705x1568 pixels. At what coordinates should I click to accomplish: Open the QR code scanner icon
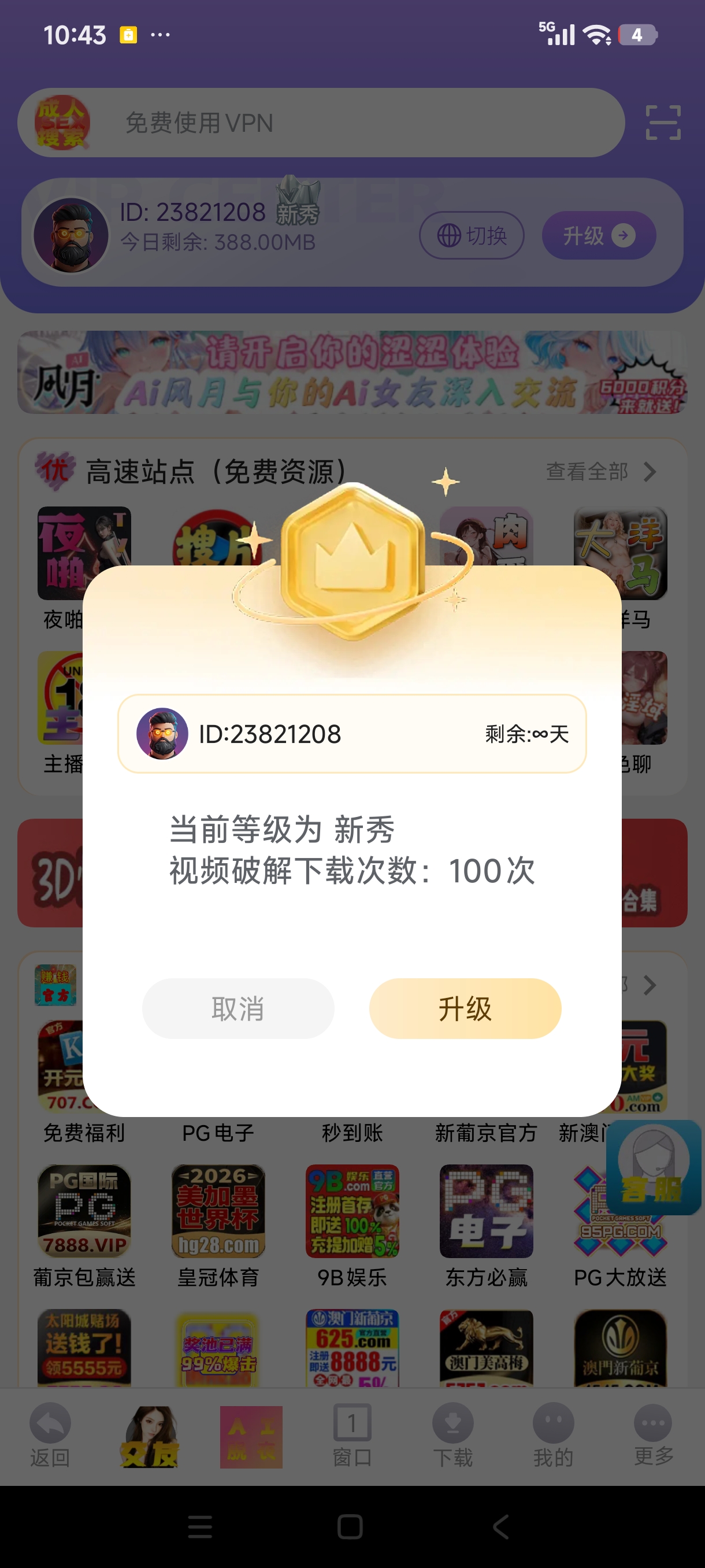pyautogui.click(x=664, y=122)
